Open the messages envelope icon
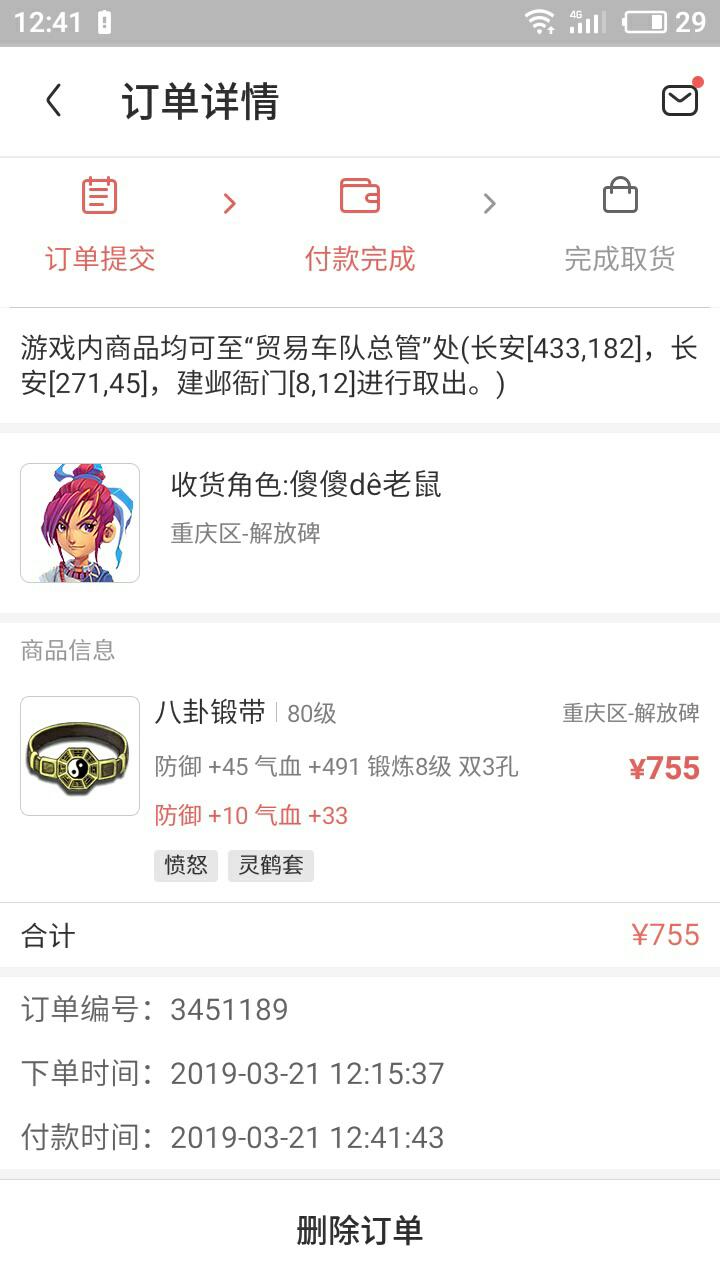 [x=680, y=100]
